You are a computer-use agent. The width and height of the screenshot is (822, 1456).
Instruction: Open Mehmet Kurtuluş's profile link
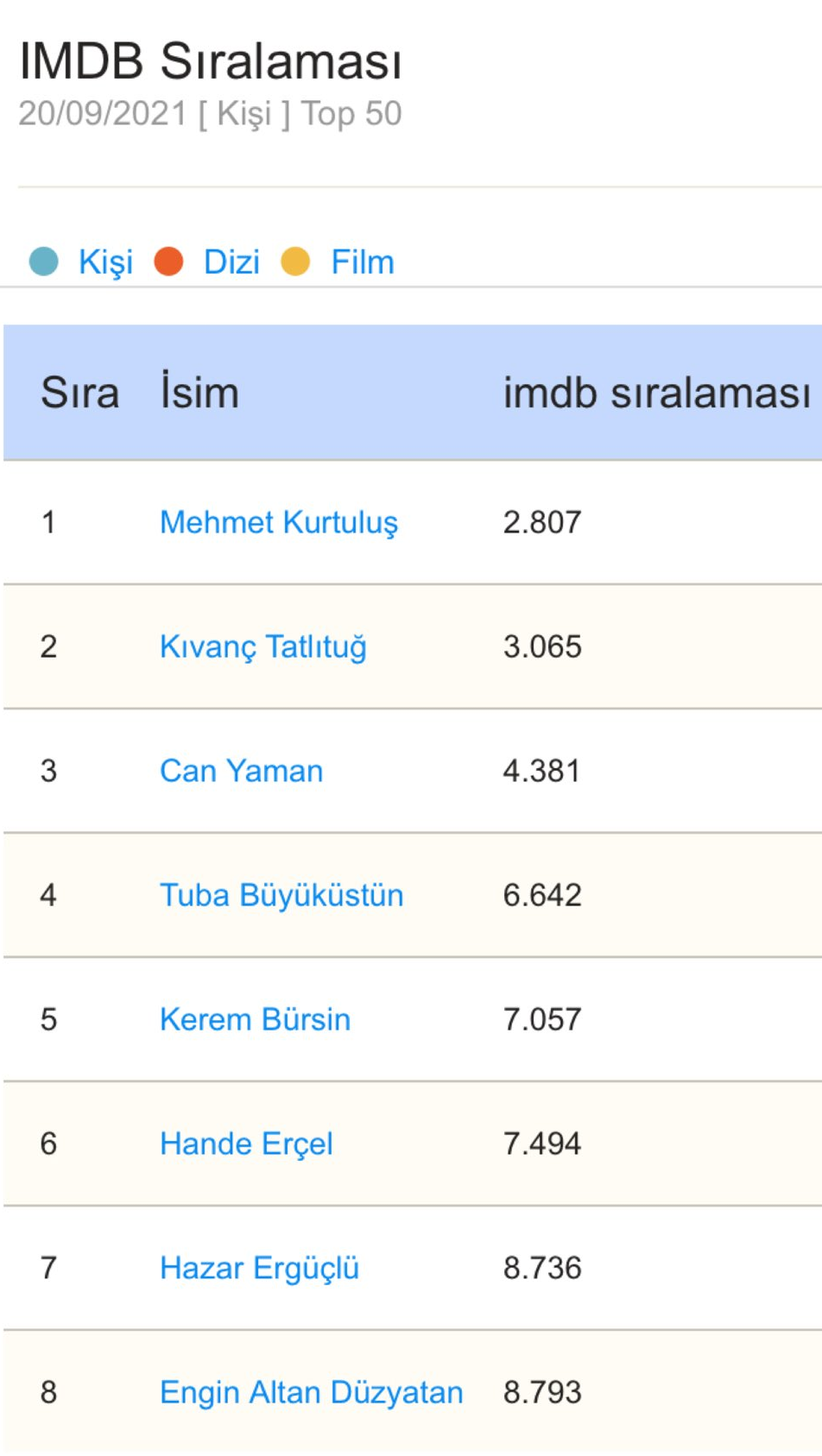[x=278, y=522]
